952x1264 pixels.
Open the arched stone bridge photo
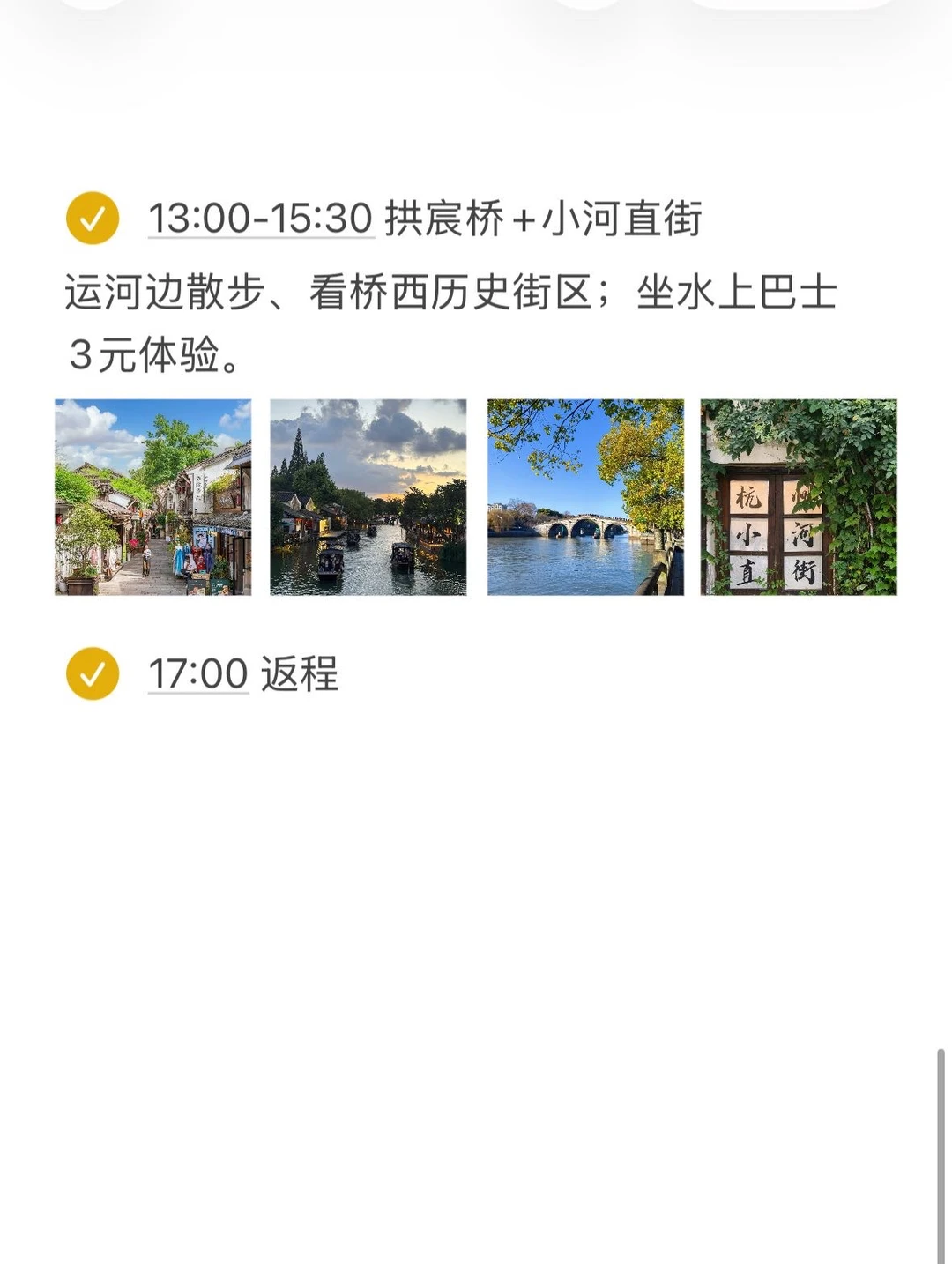tap(585, 497)
